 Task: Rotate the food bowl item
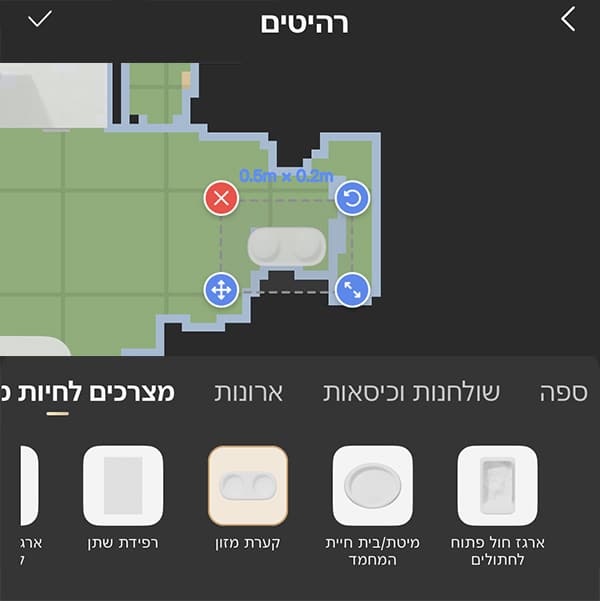[x=352, y=198]
